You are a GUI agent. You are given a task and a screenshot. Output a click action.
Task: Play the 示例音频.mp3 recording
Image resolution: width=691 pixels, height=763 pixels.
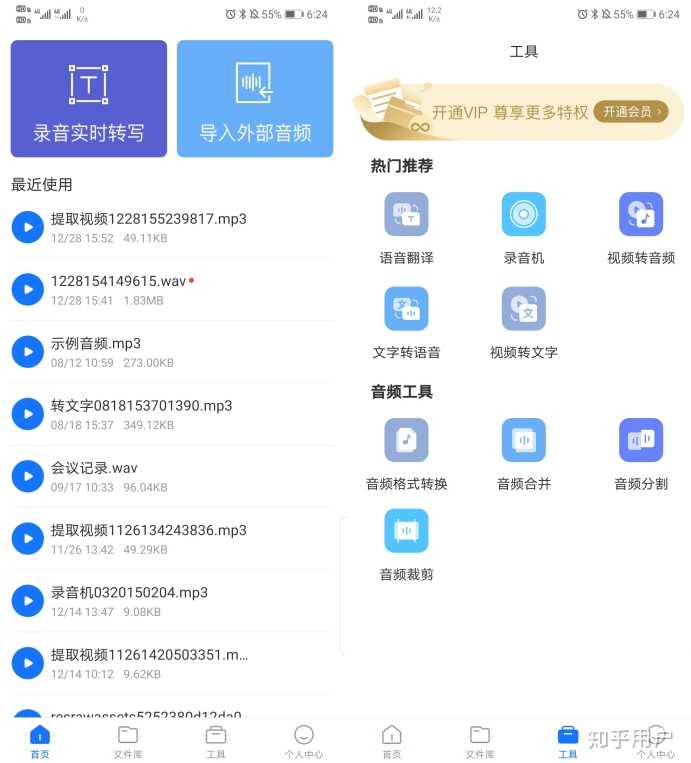(27, 351)
